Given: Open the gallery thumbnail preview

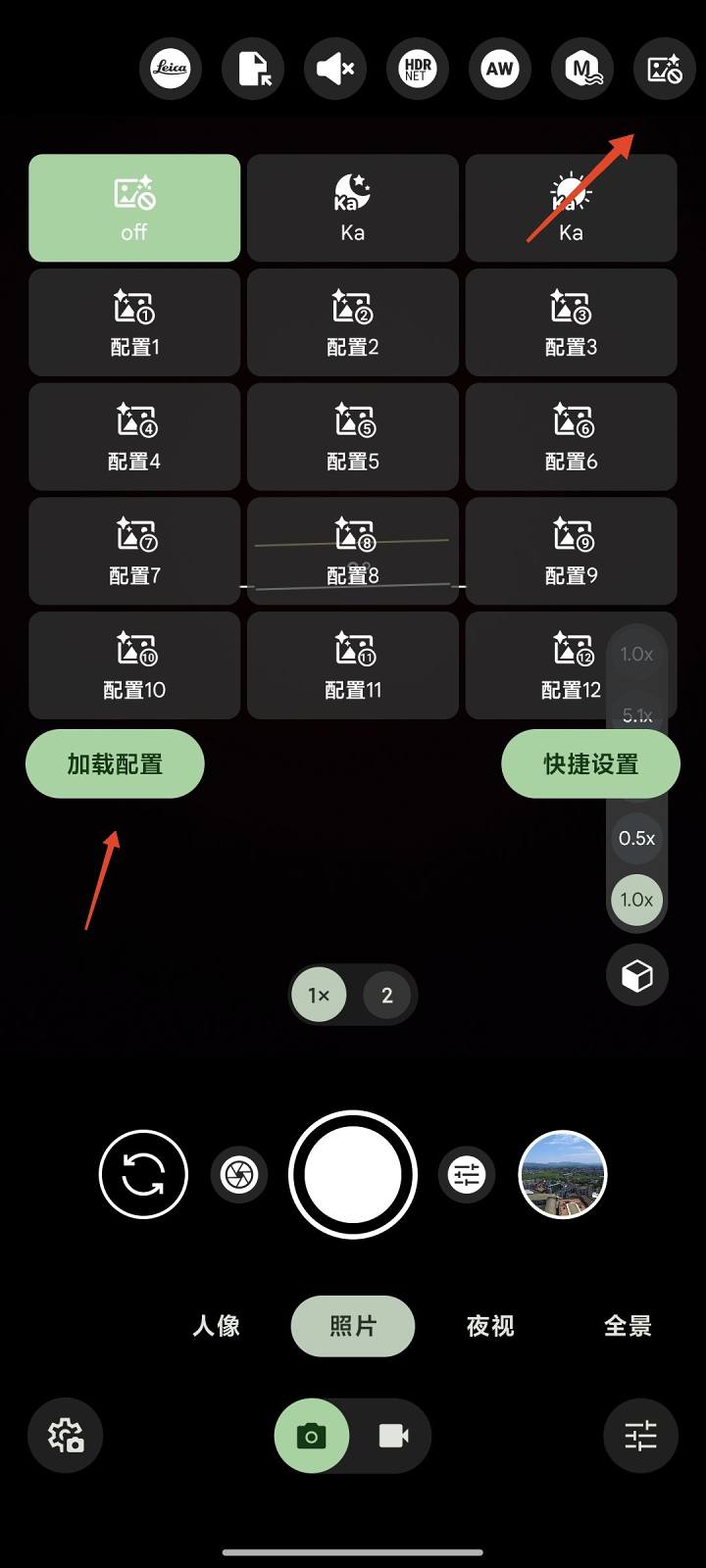Looking at the screenshot, I should tap(563, 1174).
